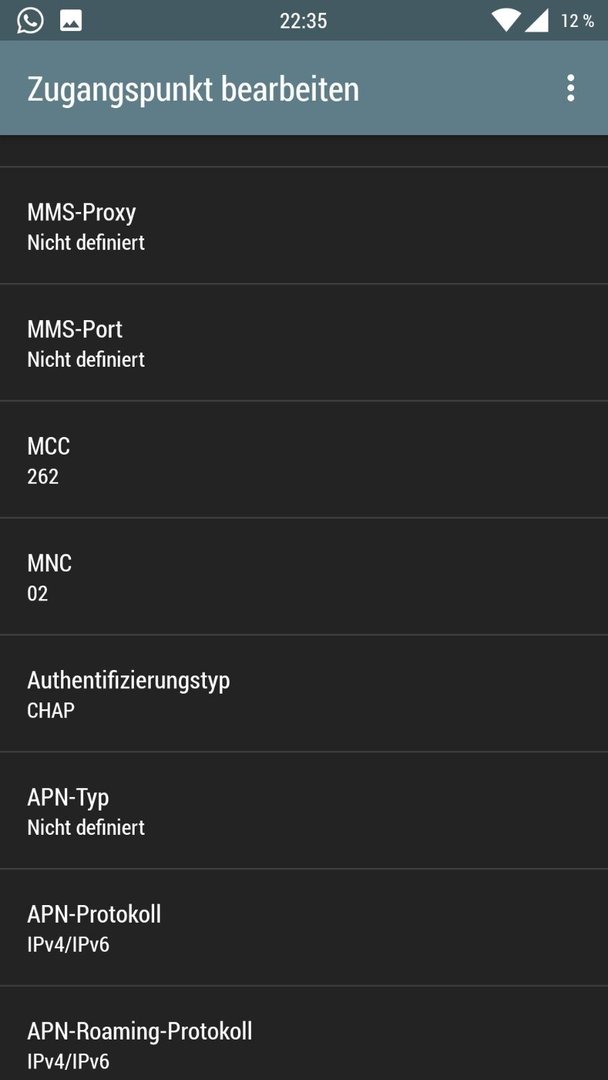608x1080 pixels.
Task: Open APN-Roaming-Protokoll setting
Action: click(x=304, y=1033)
